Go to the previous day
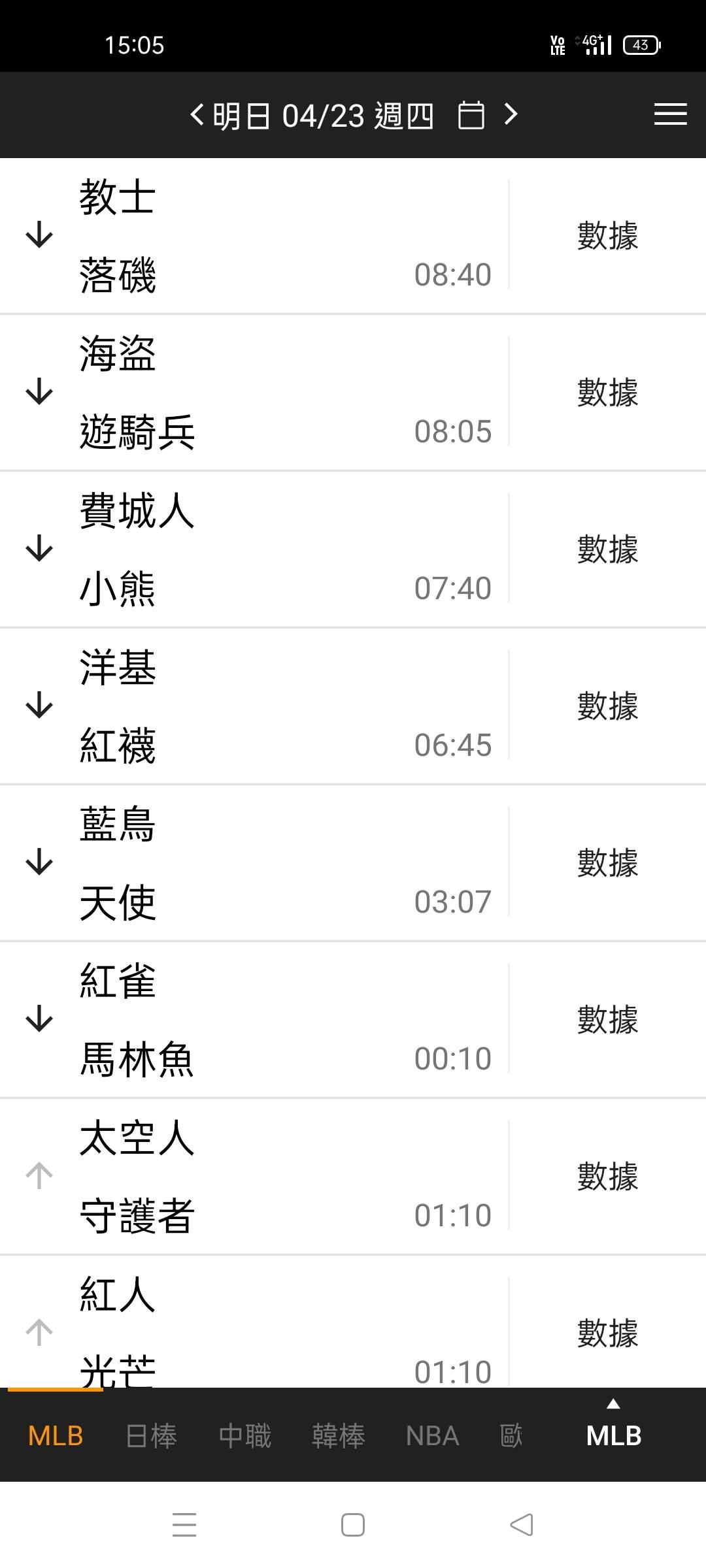The width and height of the screenshot is (706, 1568). coord(197,115)
